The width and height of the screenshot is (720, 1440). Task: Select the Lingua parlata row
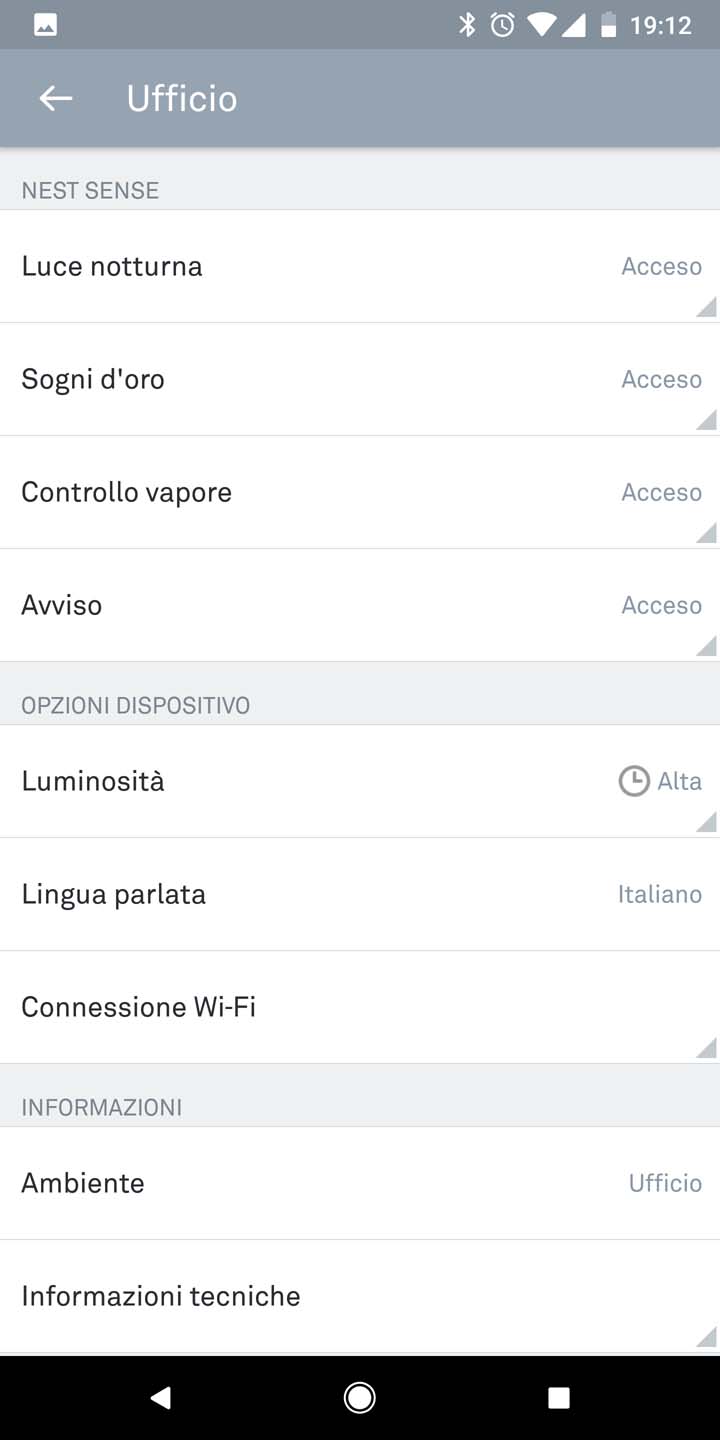click(x=360, y=894)
